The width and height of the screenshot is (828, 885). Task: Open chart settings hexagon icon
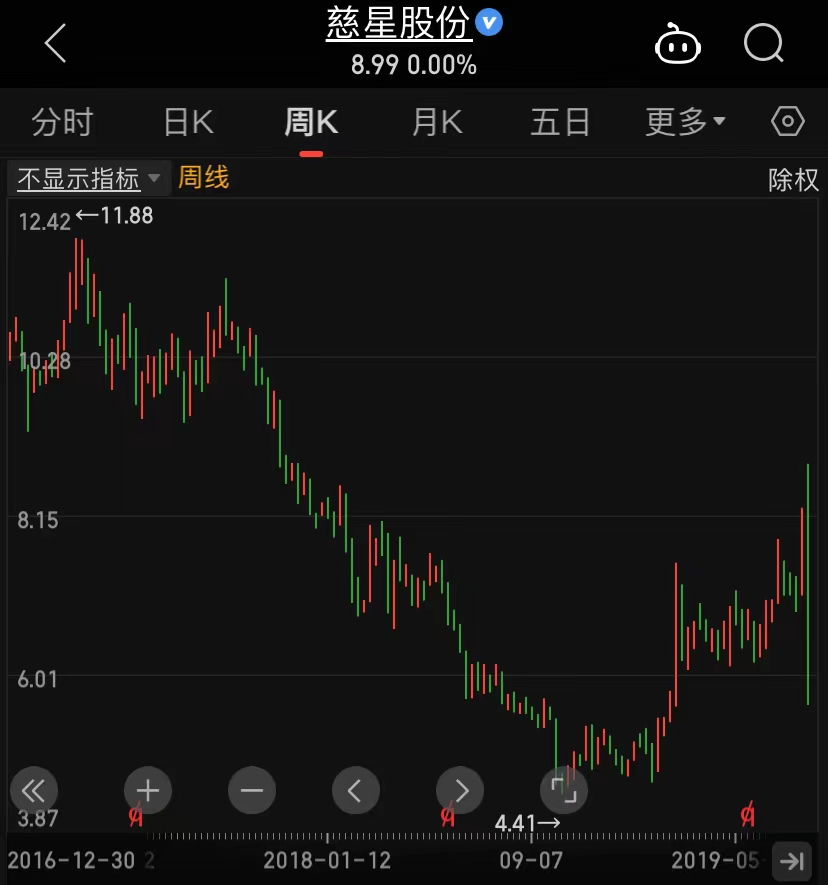click(x=788, y=122)
